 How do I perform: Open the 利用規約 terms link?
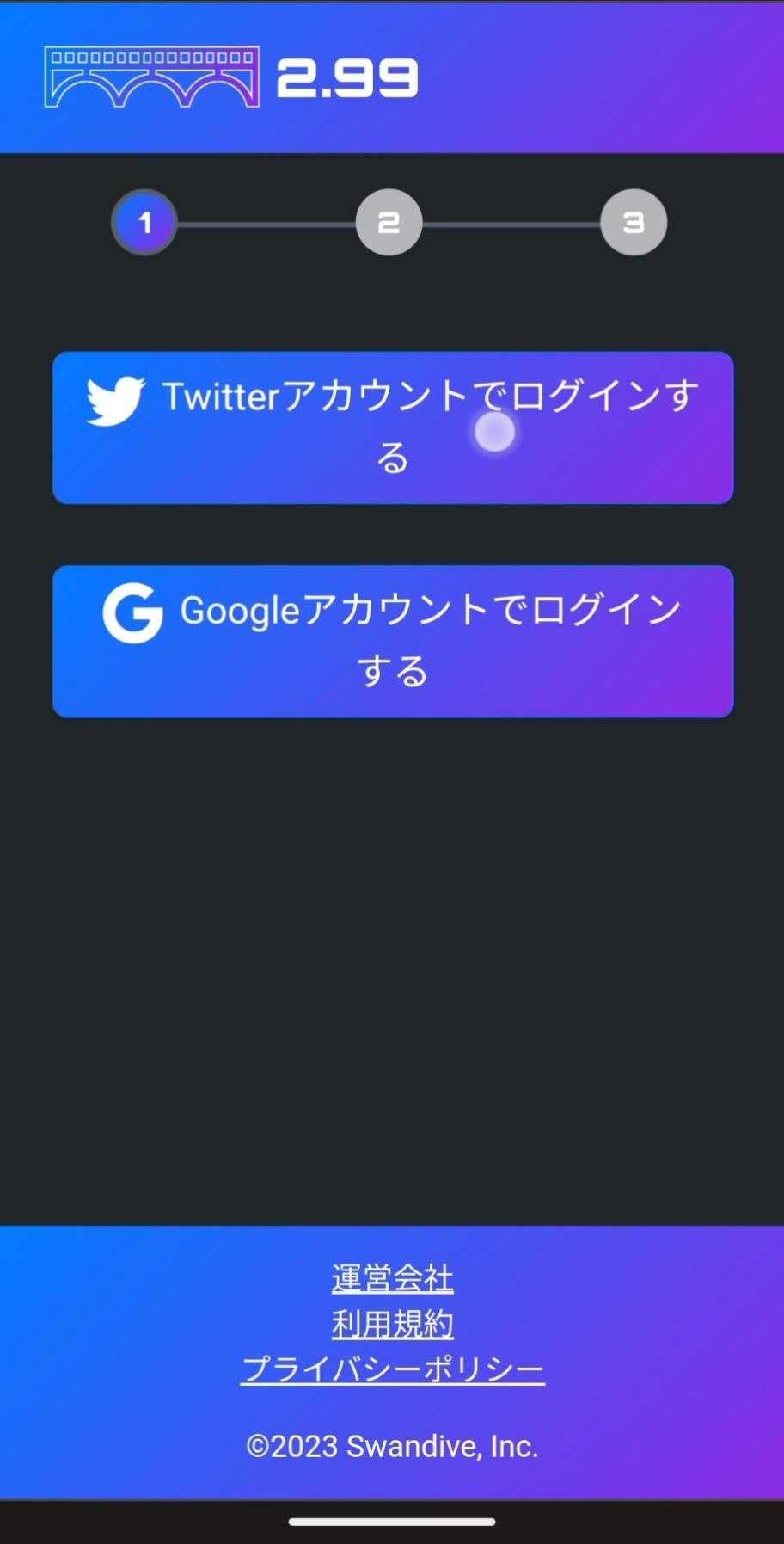(x=392, y=1324)
